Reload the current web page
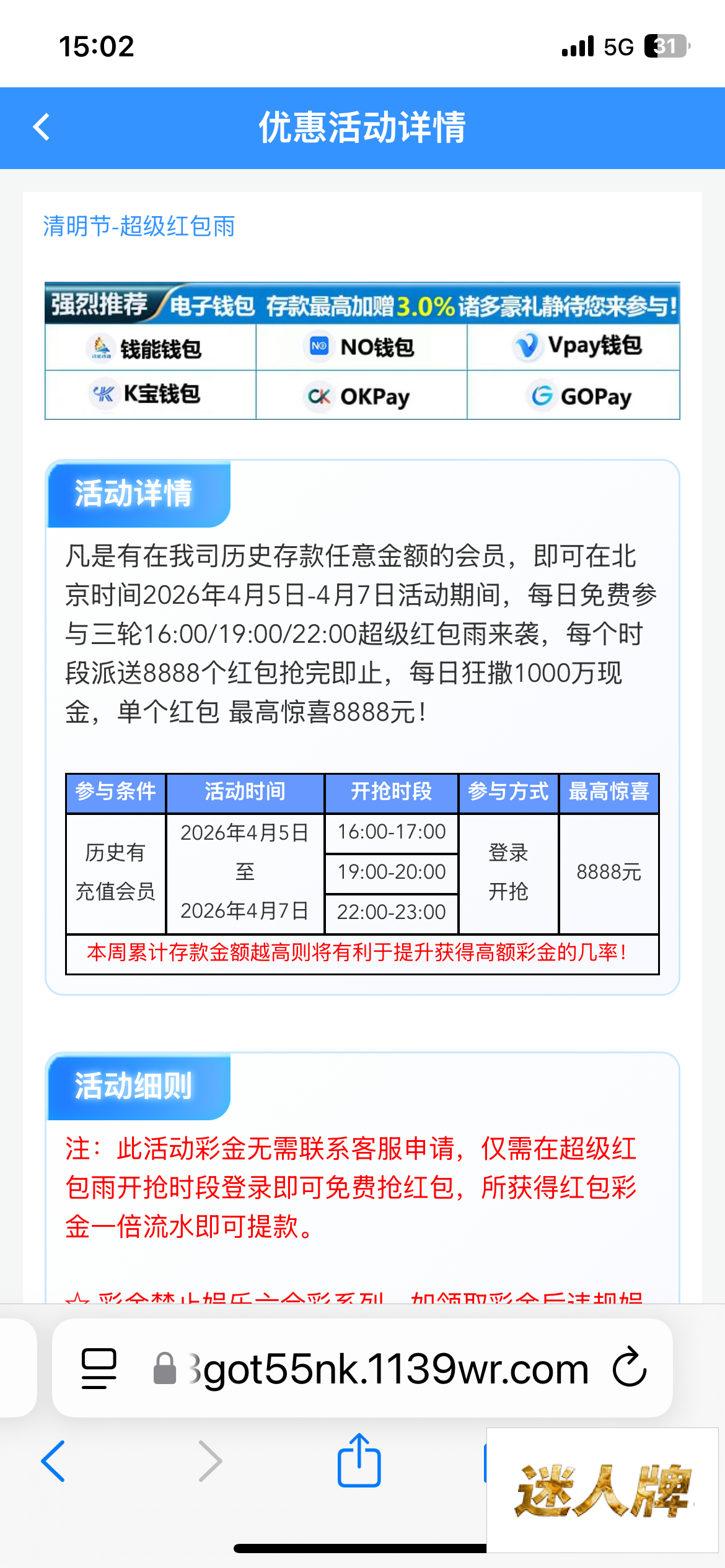 [x=630, y=1367]
